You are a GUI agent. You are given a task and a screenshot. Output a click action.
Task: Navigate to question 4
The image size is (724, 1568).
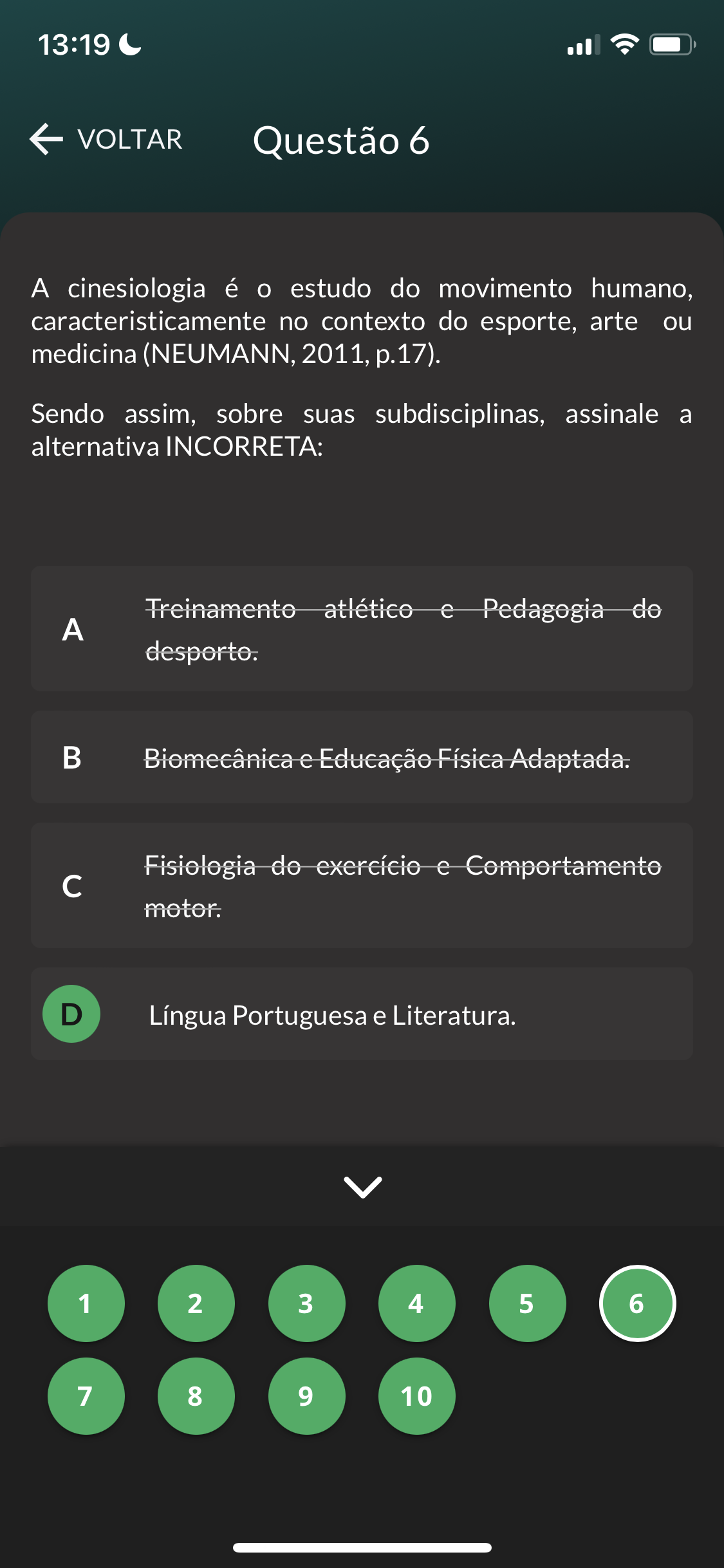[x=416, y=1303]
